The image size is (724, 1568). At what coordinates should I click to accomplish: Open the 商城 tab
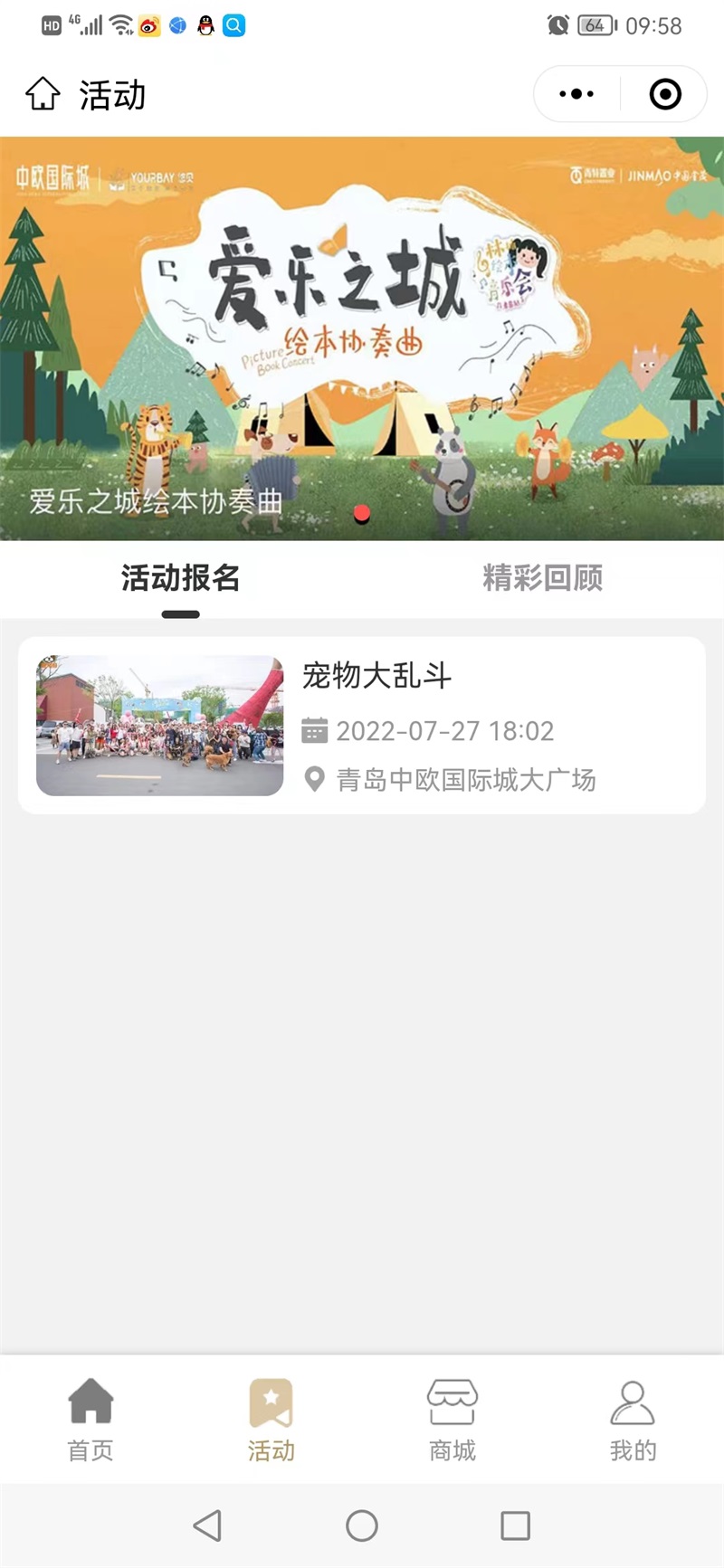point(452,1419)
